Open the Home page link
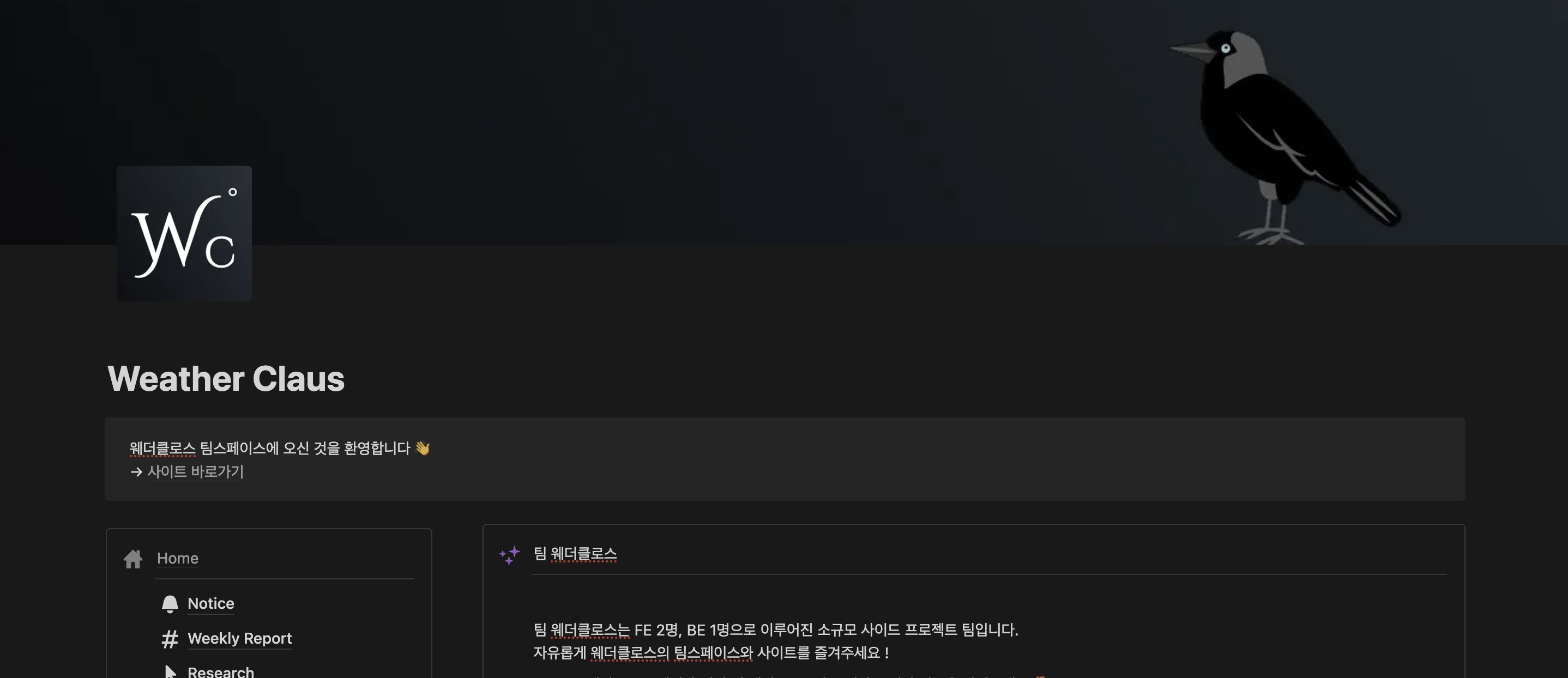This screenshot has width=1568, height=678. (177, 558)
